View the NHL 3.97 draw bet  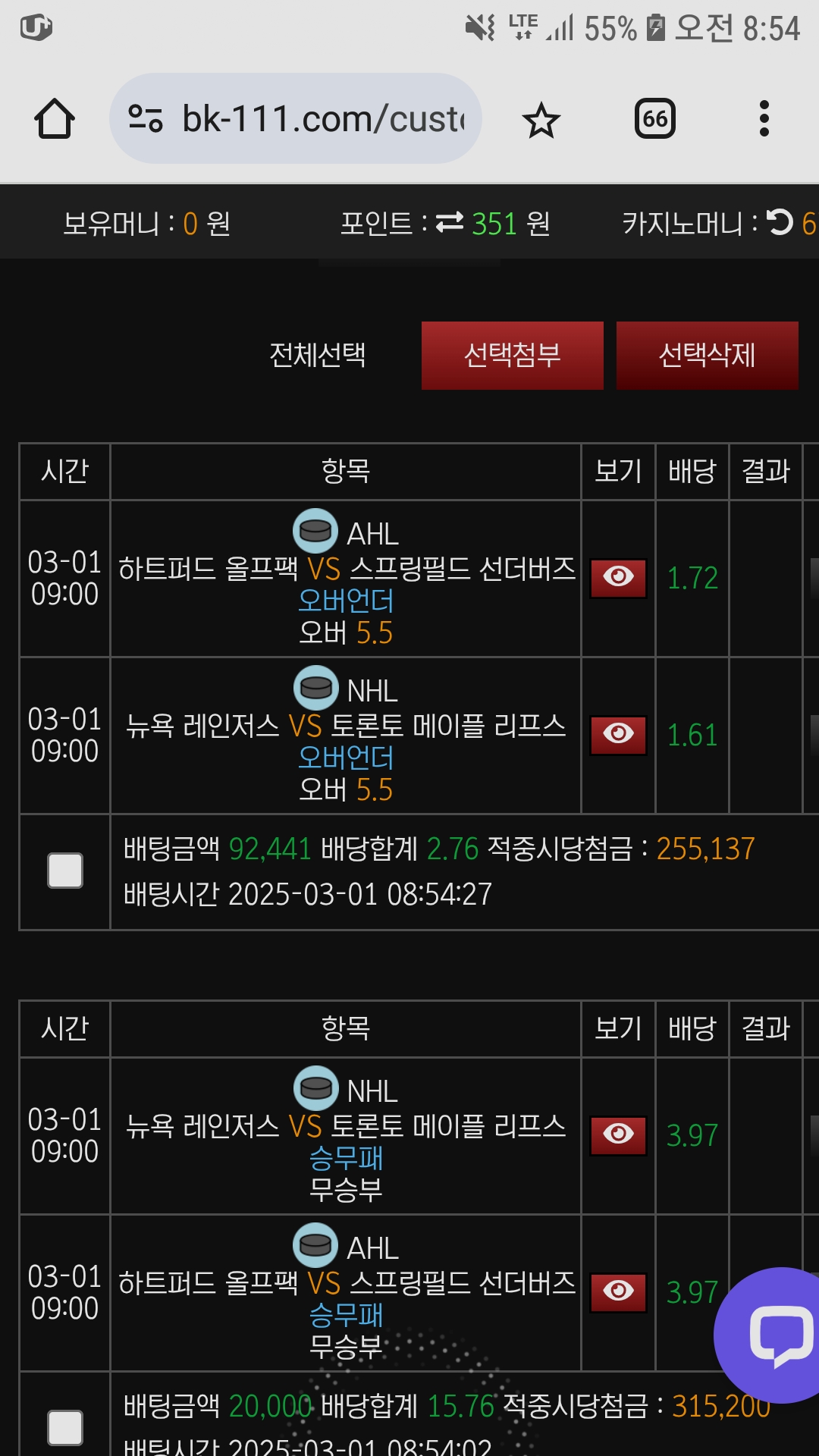click(x=618, y=1135)
